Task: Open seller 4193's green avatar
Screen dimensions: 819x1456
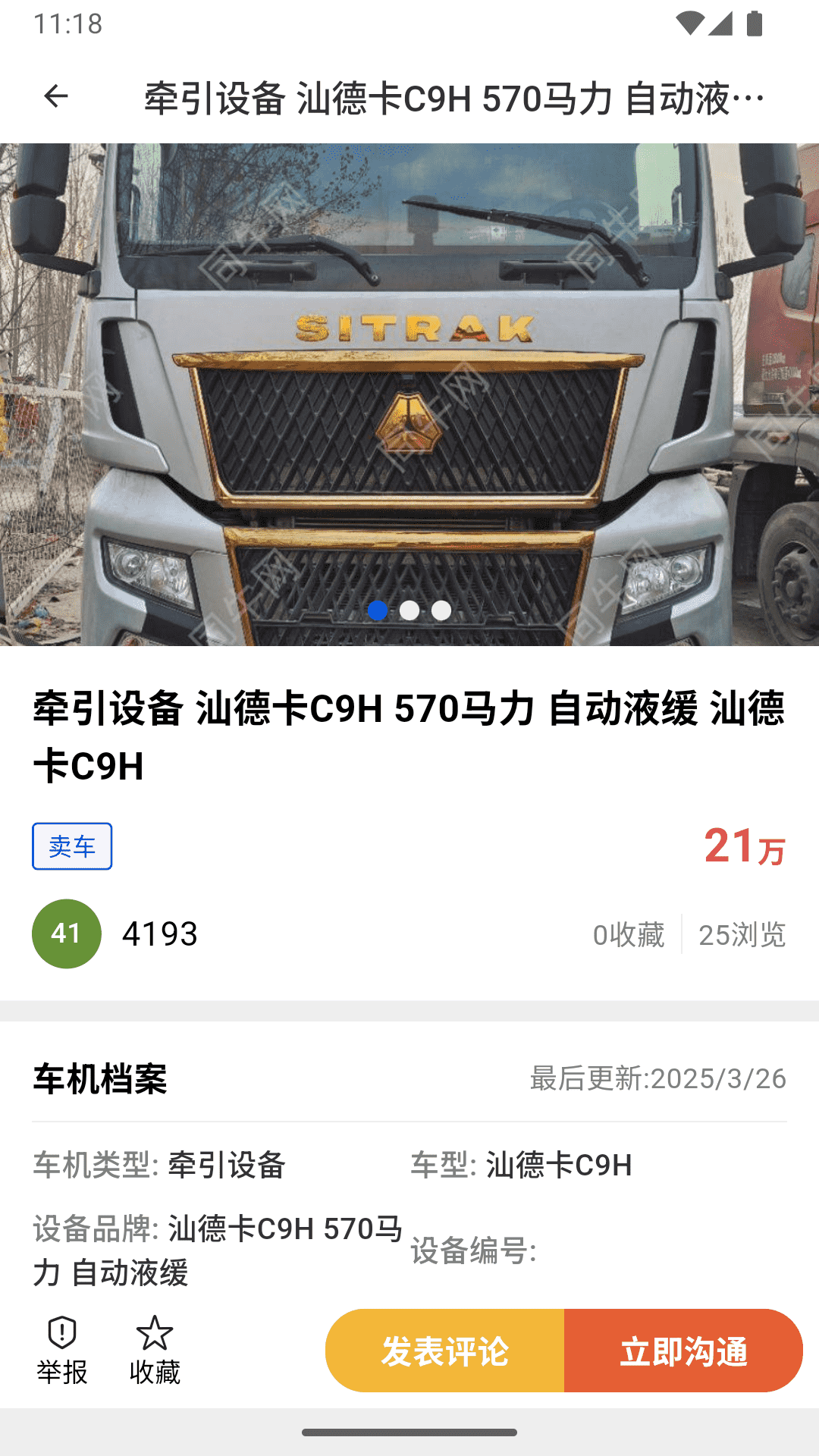Action: pyautogui.click(x=67, y=934)
